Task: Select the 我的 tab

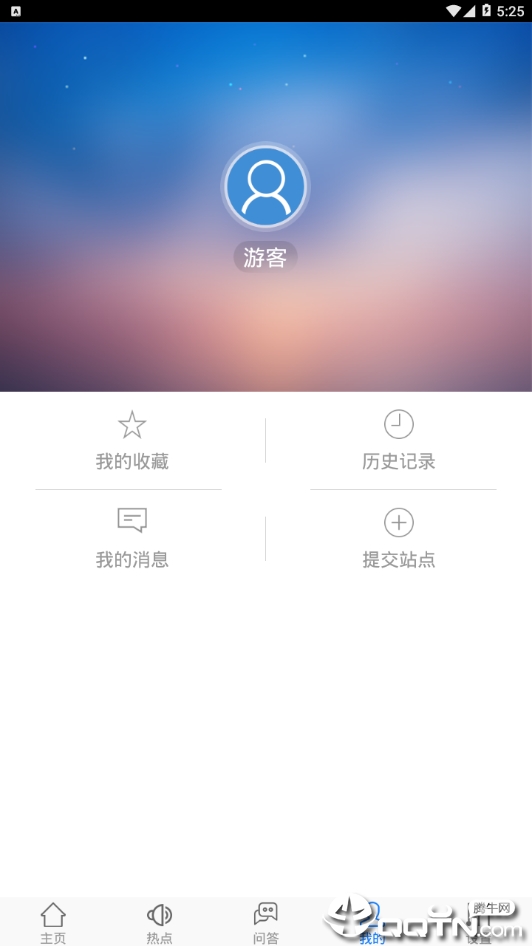Action: tap(372, 922)
